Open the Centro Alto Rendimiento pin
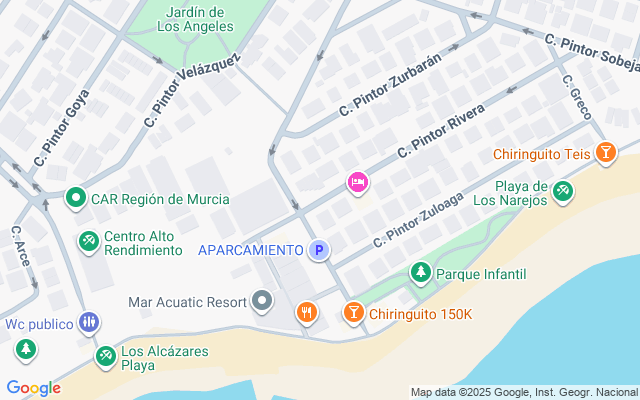The image size is (640, 400). coord(89,241)
